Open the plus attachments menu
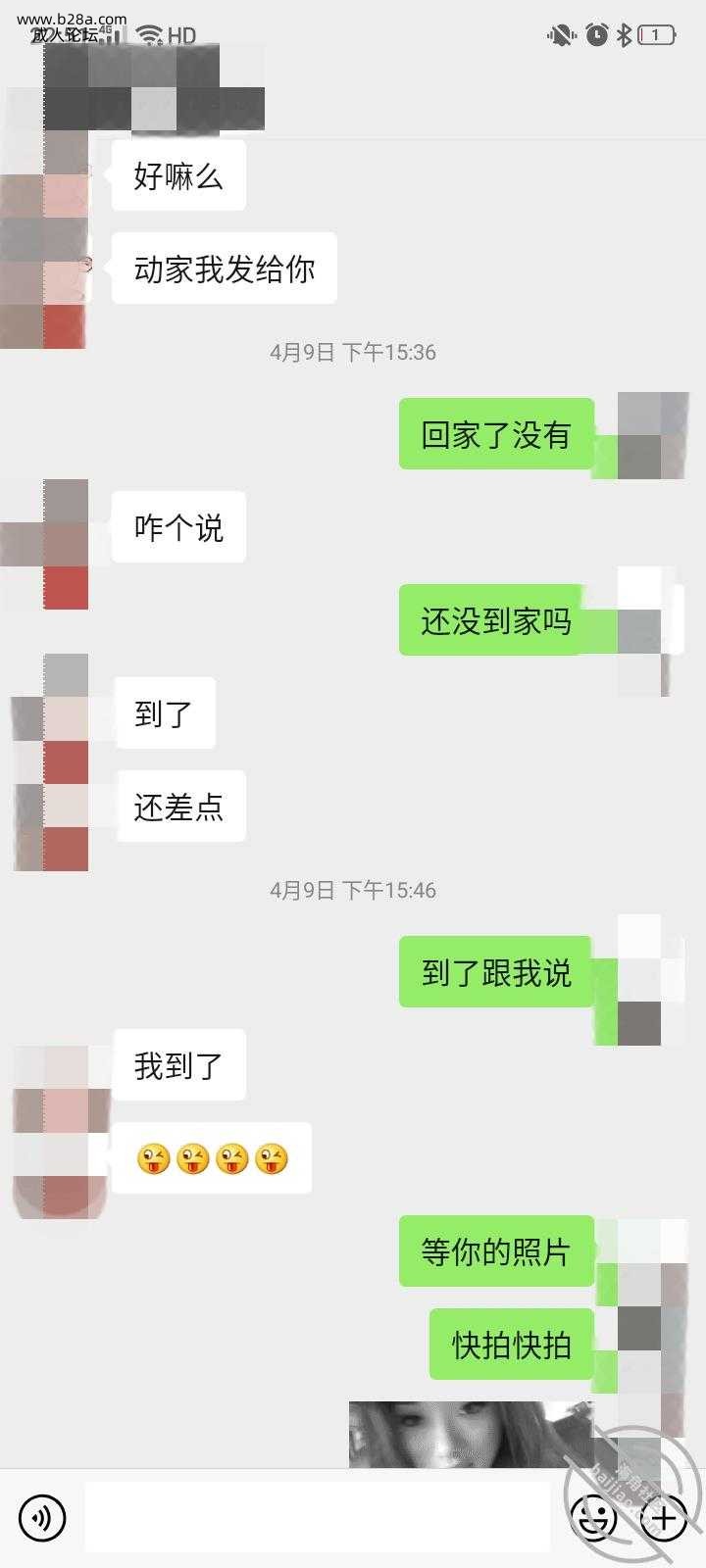This screenshot has height=1568, width=706. (x=665, y=1518)
